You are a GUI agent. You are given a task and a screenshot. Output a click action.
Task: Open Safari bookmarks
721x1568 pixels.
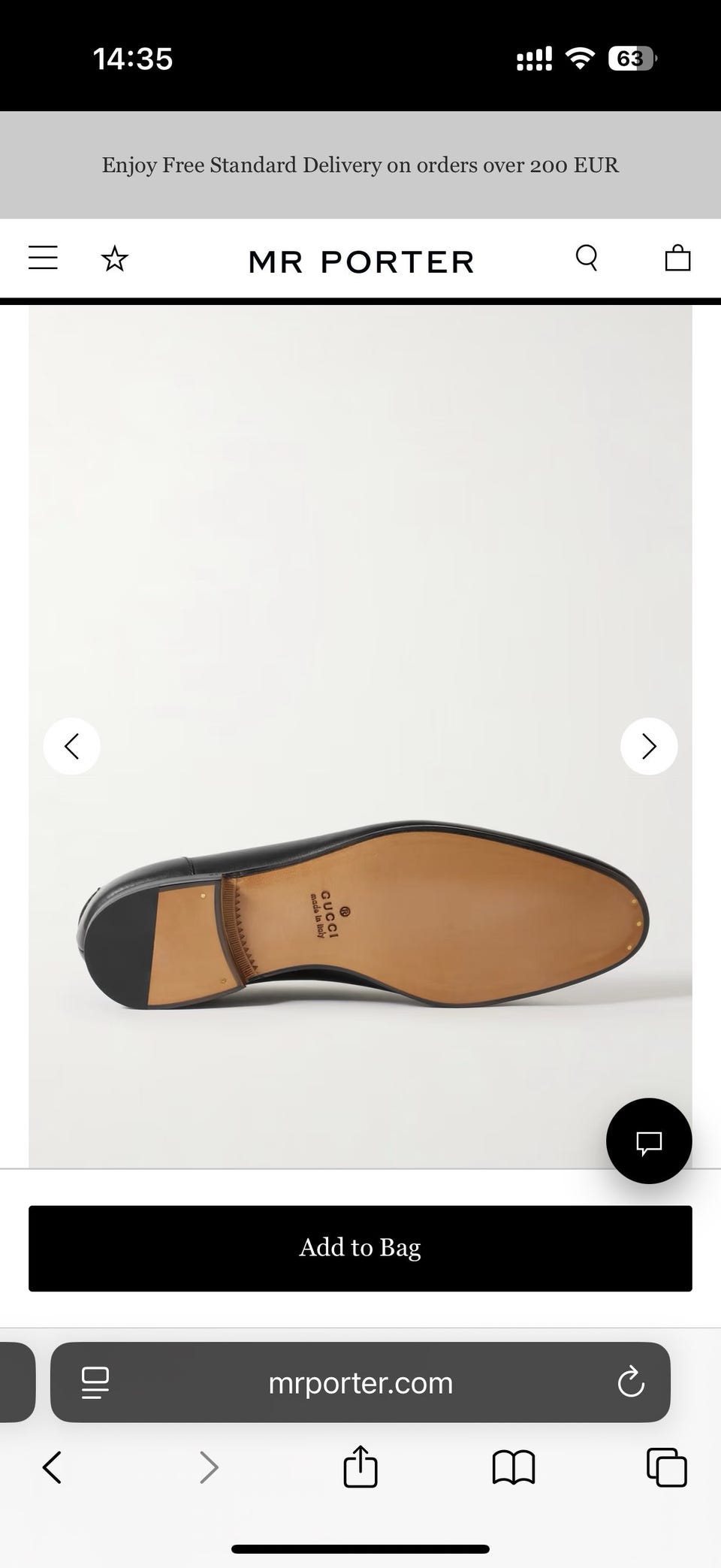click(514, 1467)
